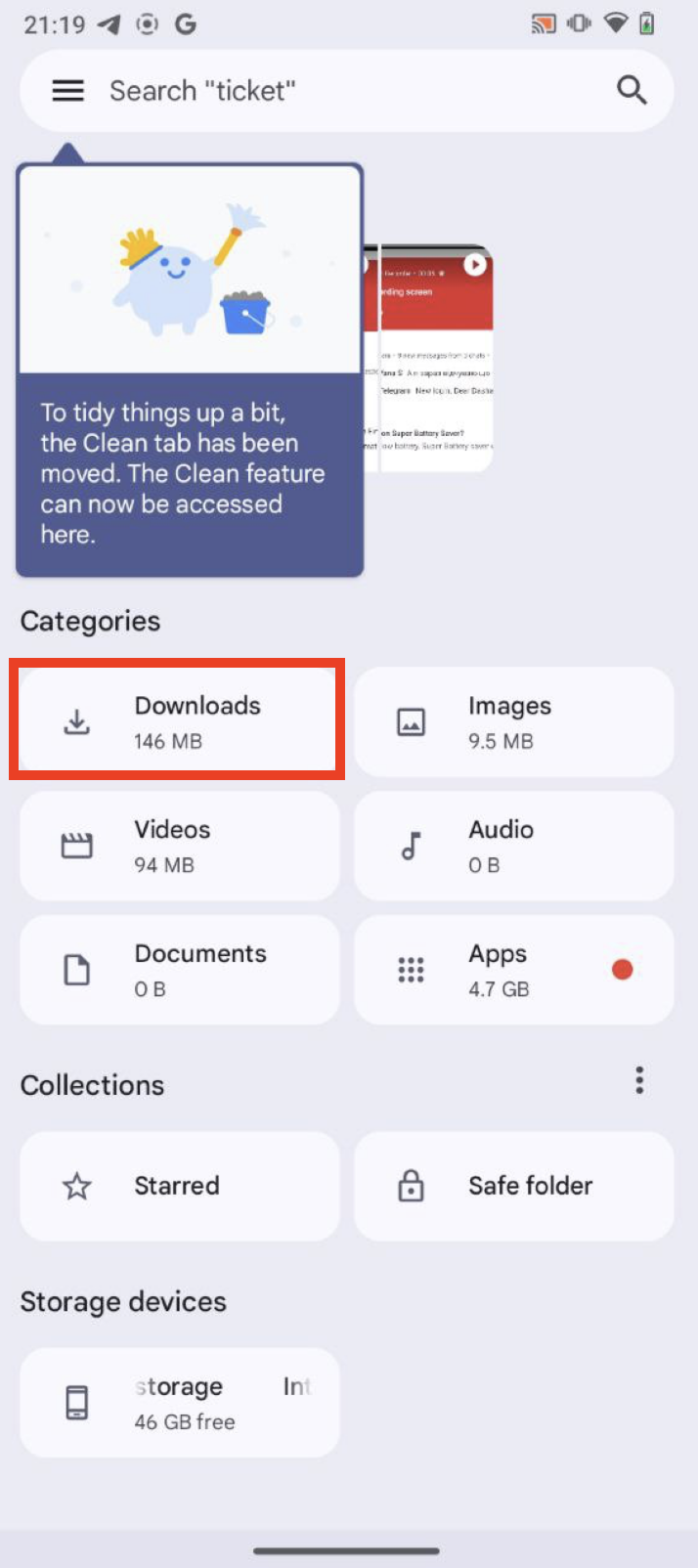Tap the search magnifier icon
This screenshot has width=698, height=1568.
pos(632,91)
